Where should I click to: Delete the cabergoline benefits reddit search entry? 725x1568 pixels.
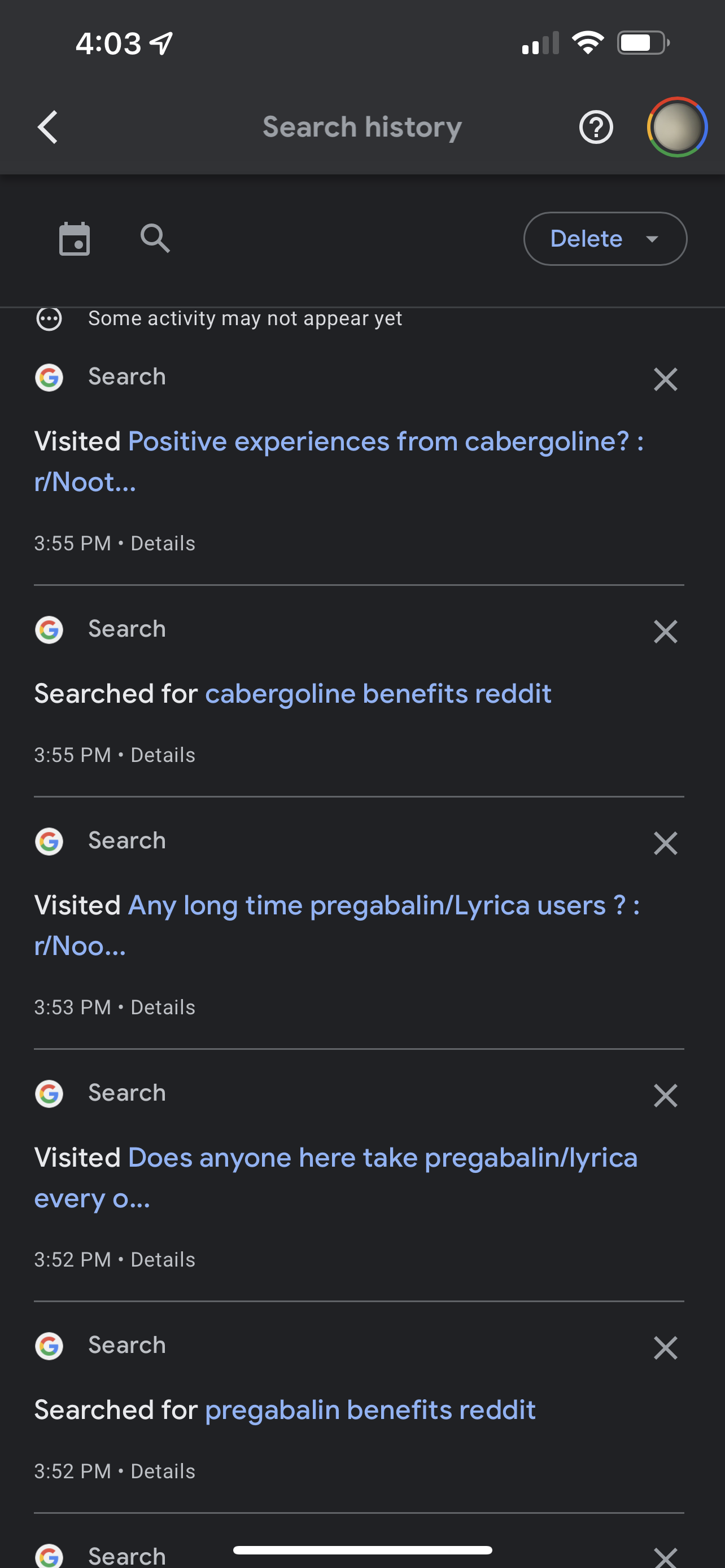point(665,632)
